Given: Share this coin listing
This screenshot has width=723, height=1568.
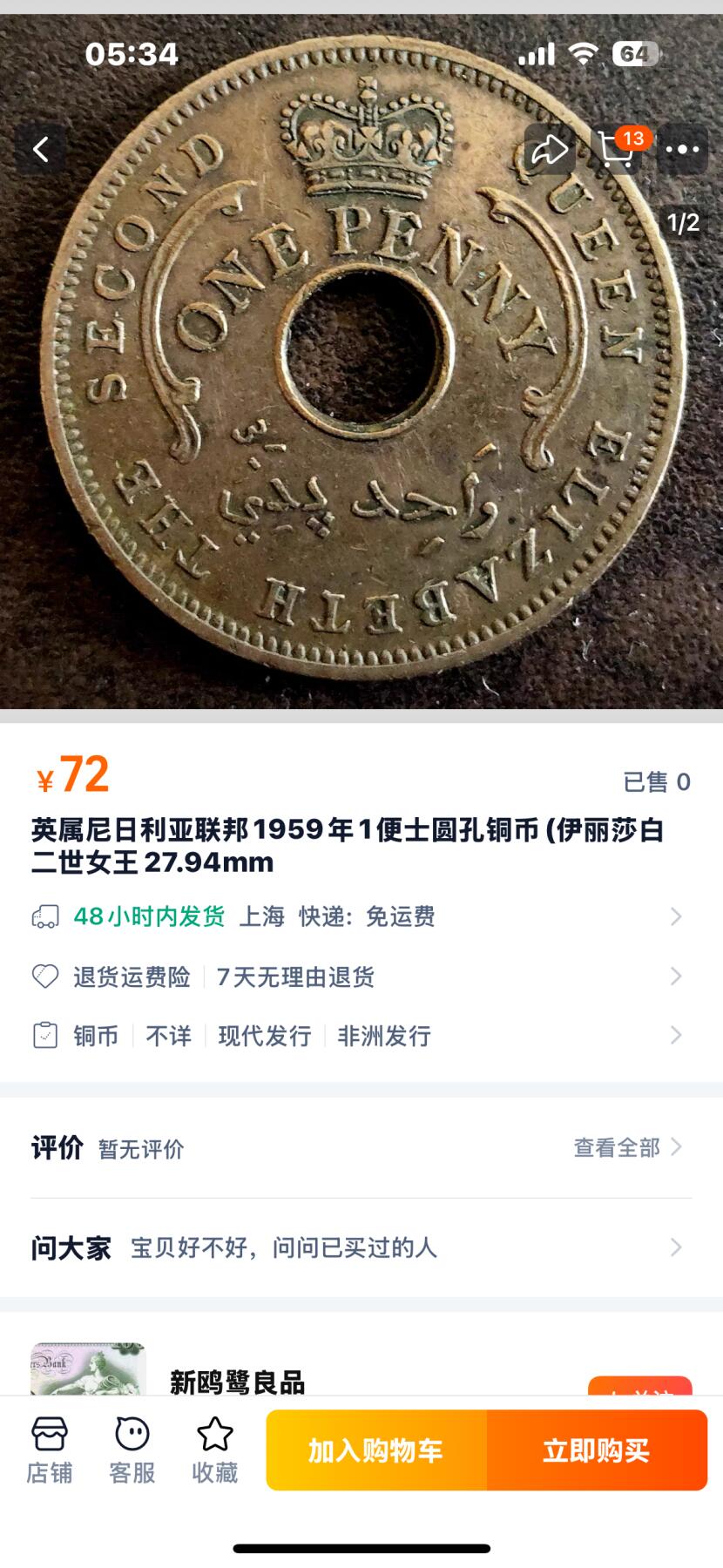Looking at the screenshot, I should 550,150.
